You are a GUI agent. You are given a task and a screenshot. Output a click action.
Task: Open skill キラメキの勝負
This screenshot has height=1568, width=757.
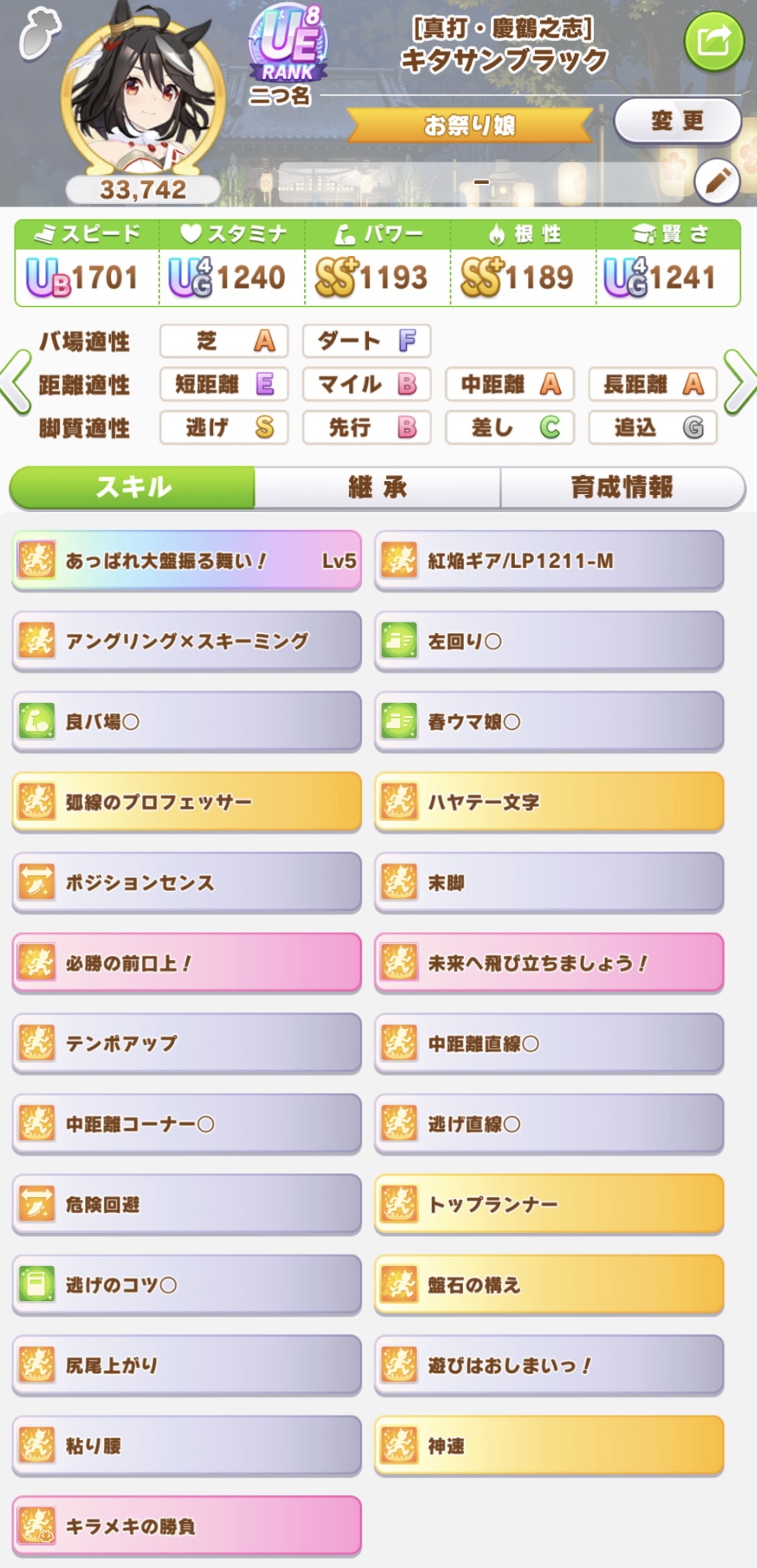coord(186,1526)
